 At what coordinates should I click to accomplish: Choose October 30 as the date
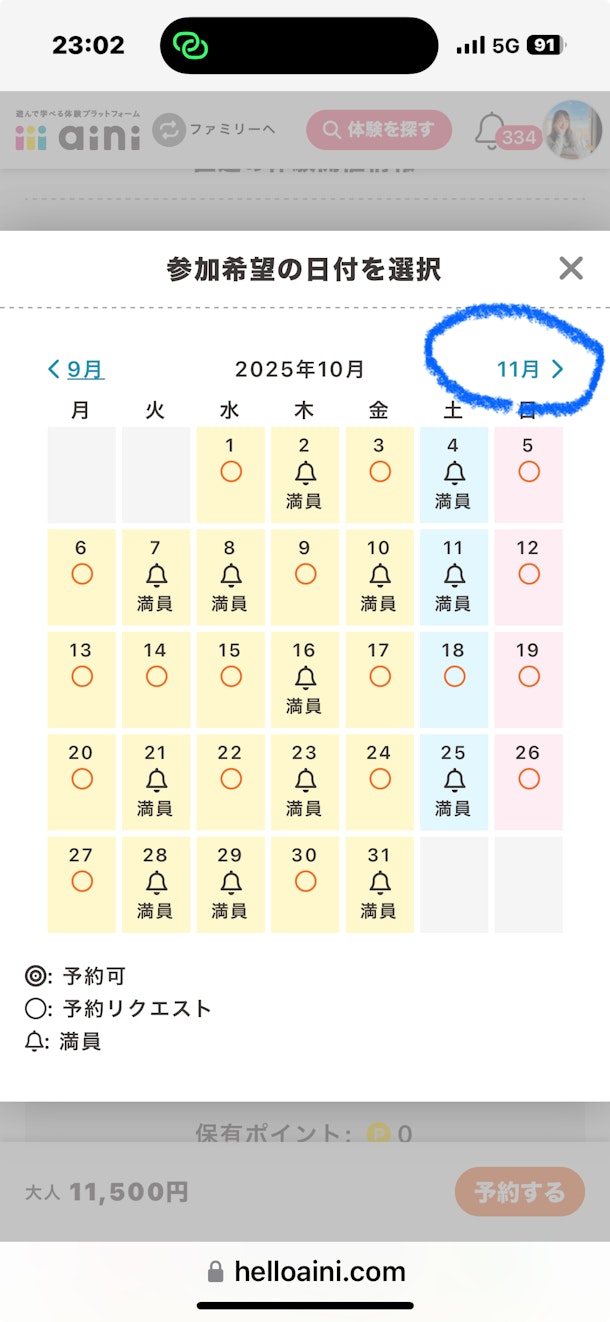click(x=304, y=882)
